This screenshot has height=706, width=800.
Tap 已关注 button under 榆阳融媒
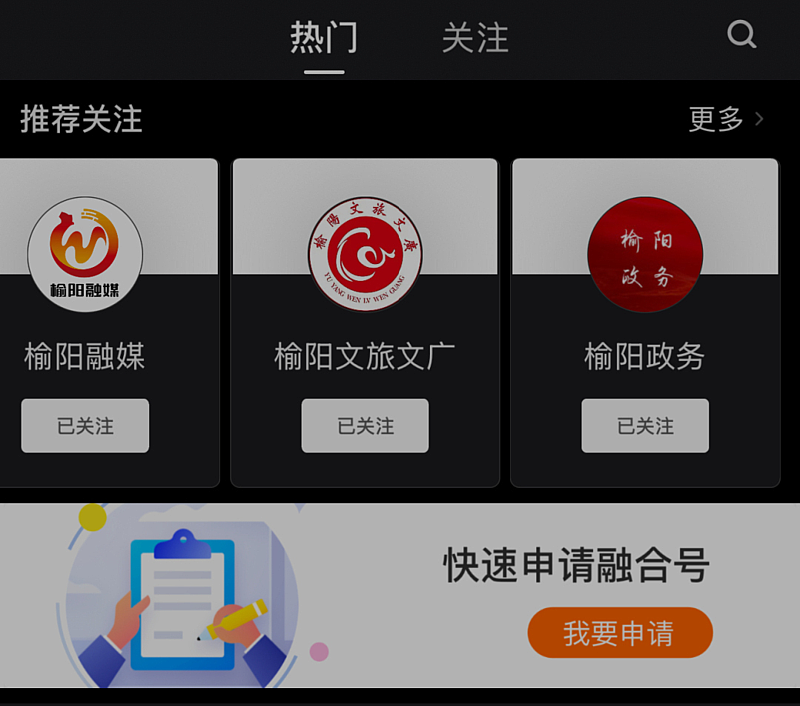coord(85,426)
